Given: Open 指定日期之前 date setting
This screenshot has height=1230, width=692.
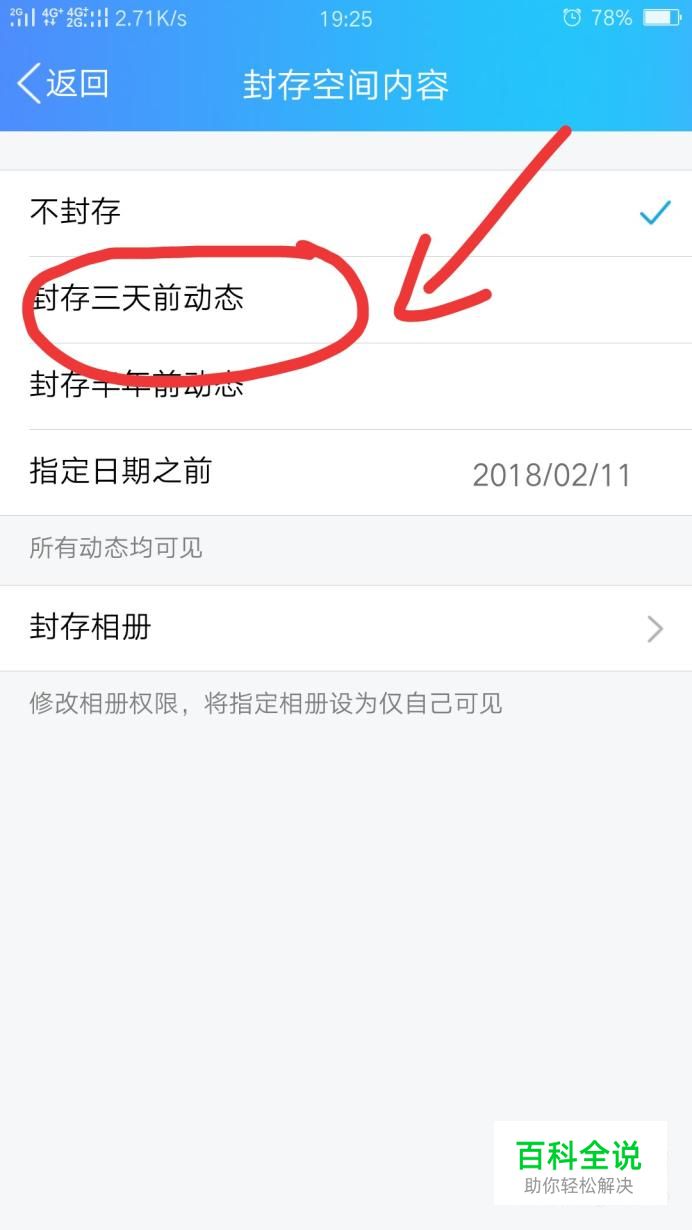Looking at the screenshot, I should tap(346, 472).
